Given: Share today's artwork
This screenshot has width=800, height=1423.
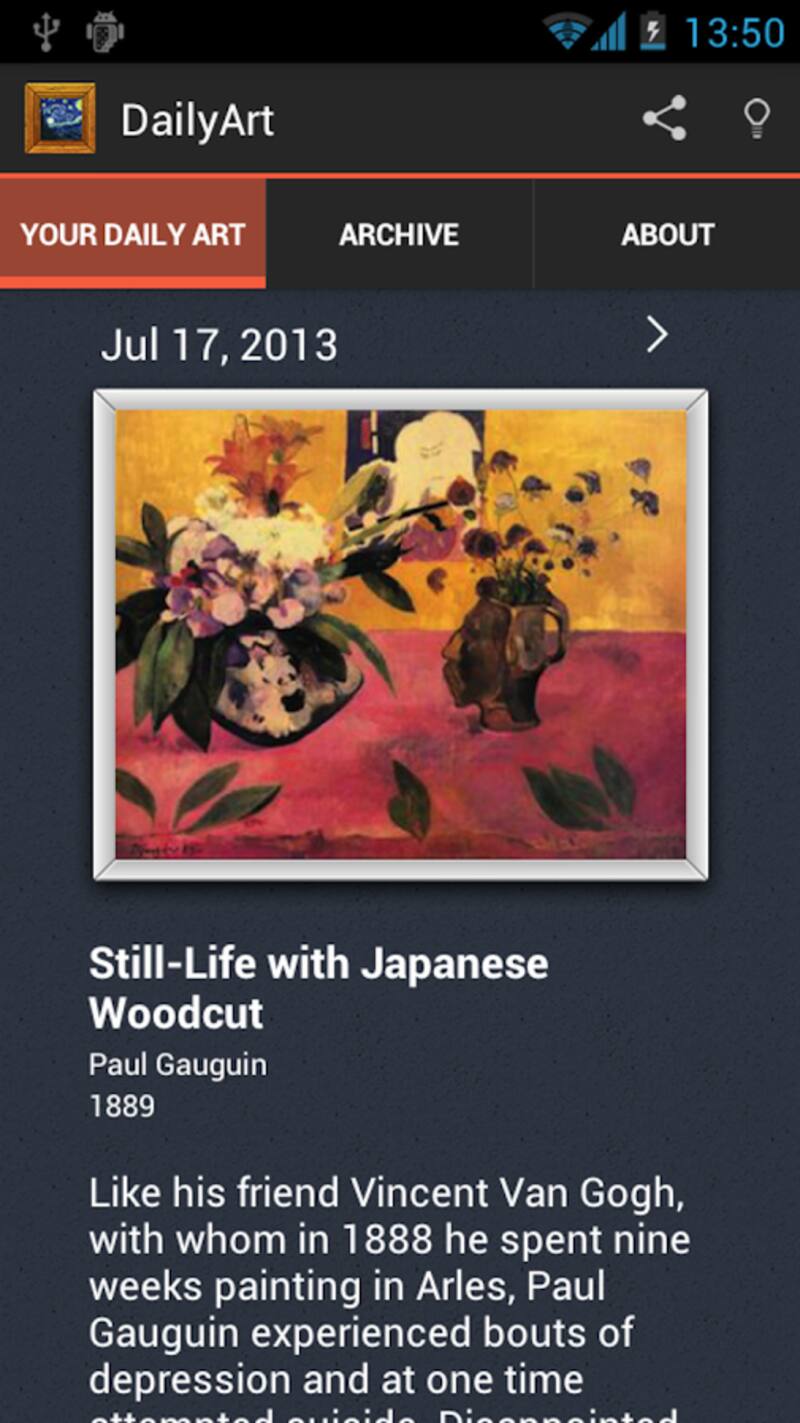Looking at the screenshot, I should (665, 119).
